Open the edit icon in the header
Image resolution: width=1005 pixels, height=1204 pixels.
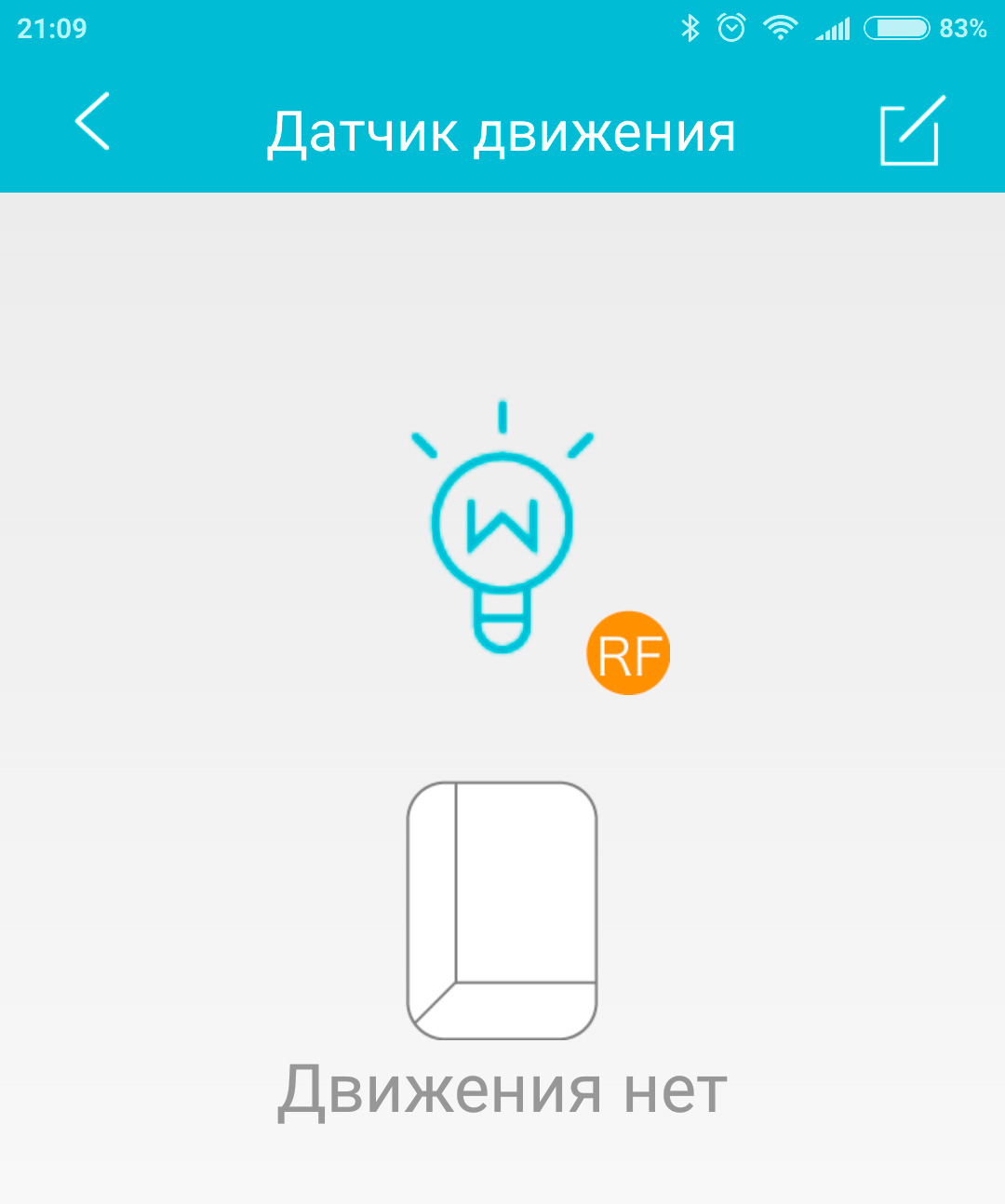pyautogui.click(x=911, y=131)
